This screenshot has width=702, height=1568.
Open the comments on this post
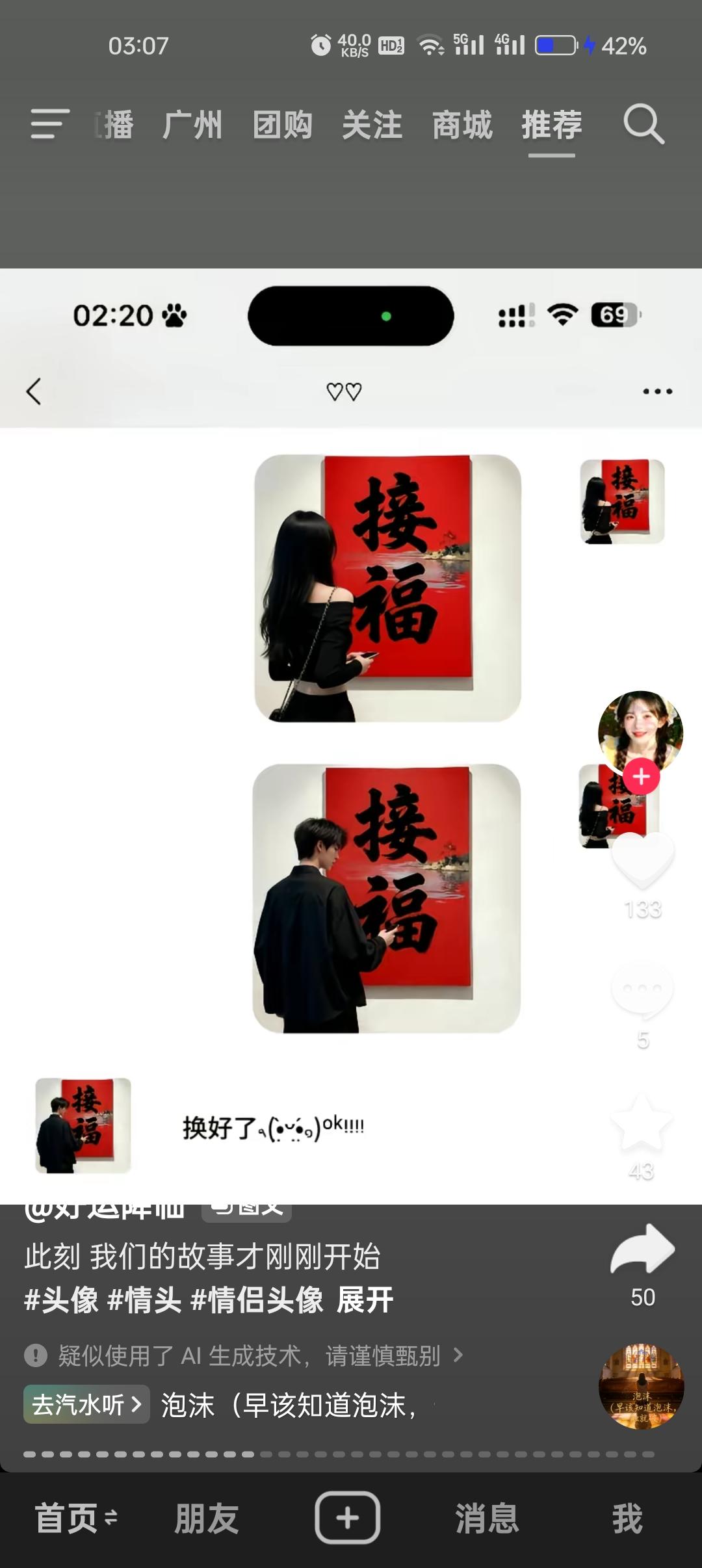point(642,989)
